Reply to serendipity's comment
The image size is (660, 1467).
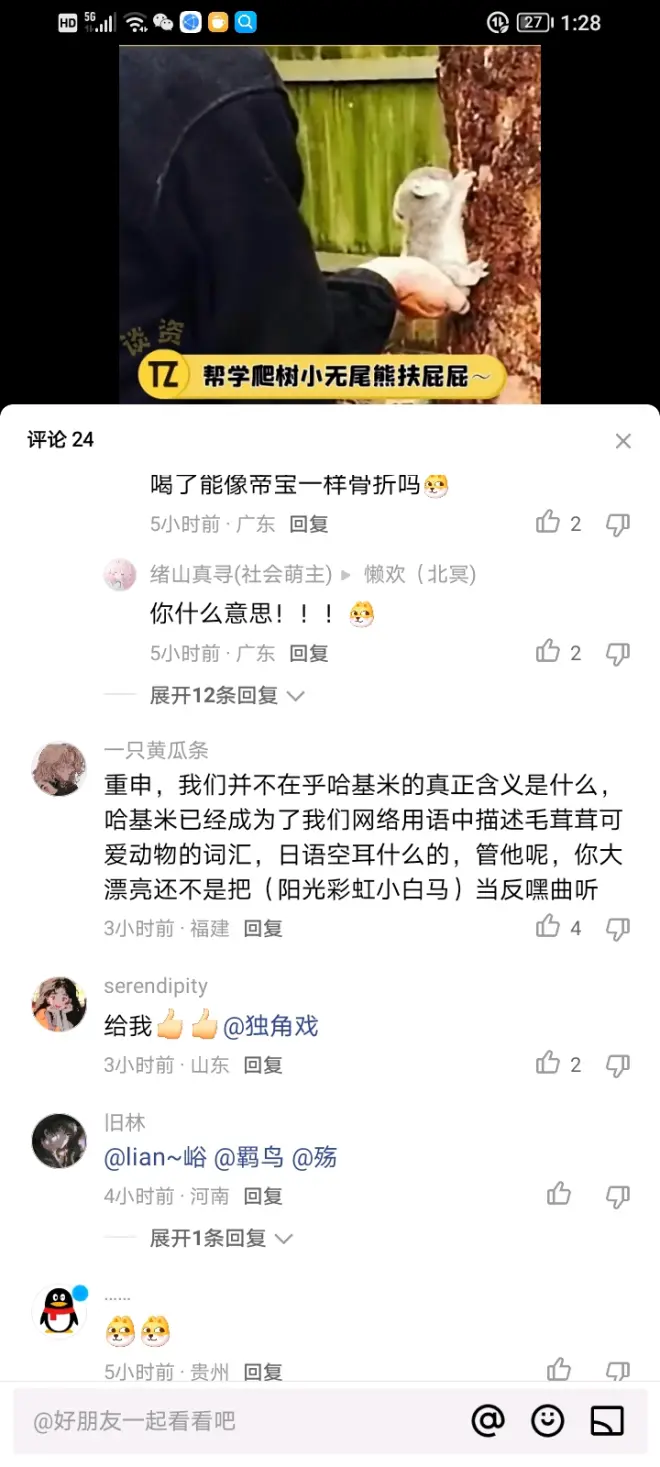(x=263, y=1065)
